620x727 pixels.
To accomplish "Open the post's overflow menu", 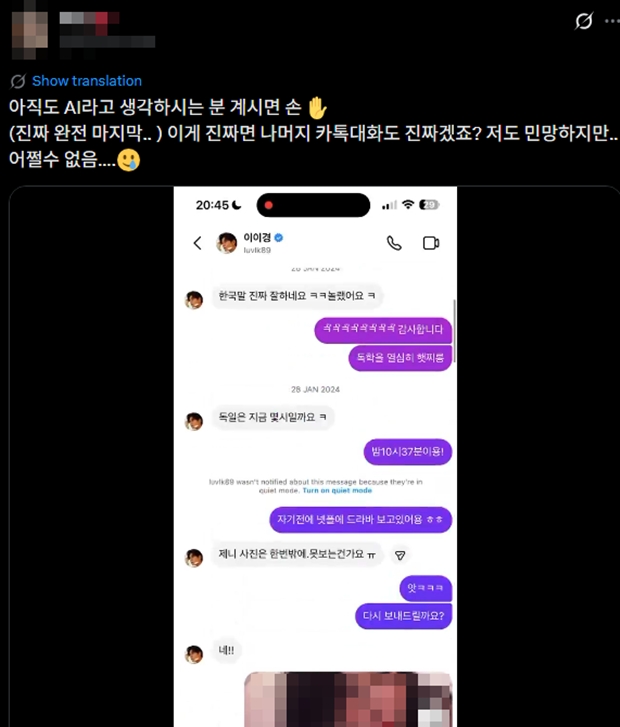I will pyautogui.click(x=612, y=21).
